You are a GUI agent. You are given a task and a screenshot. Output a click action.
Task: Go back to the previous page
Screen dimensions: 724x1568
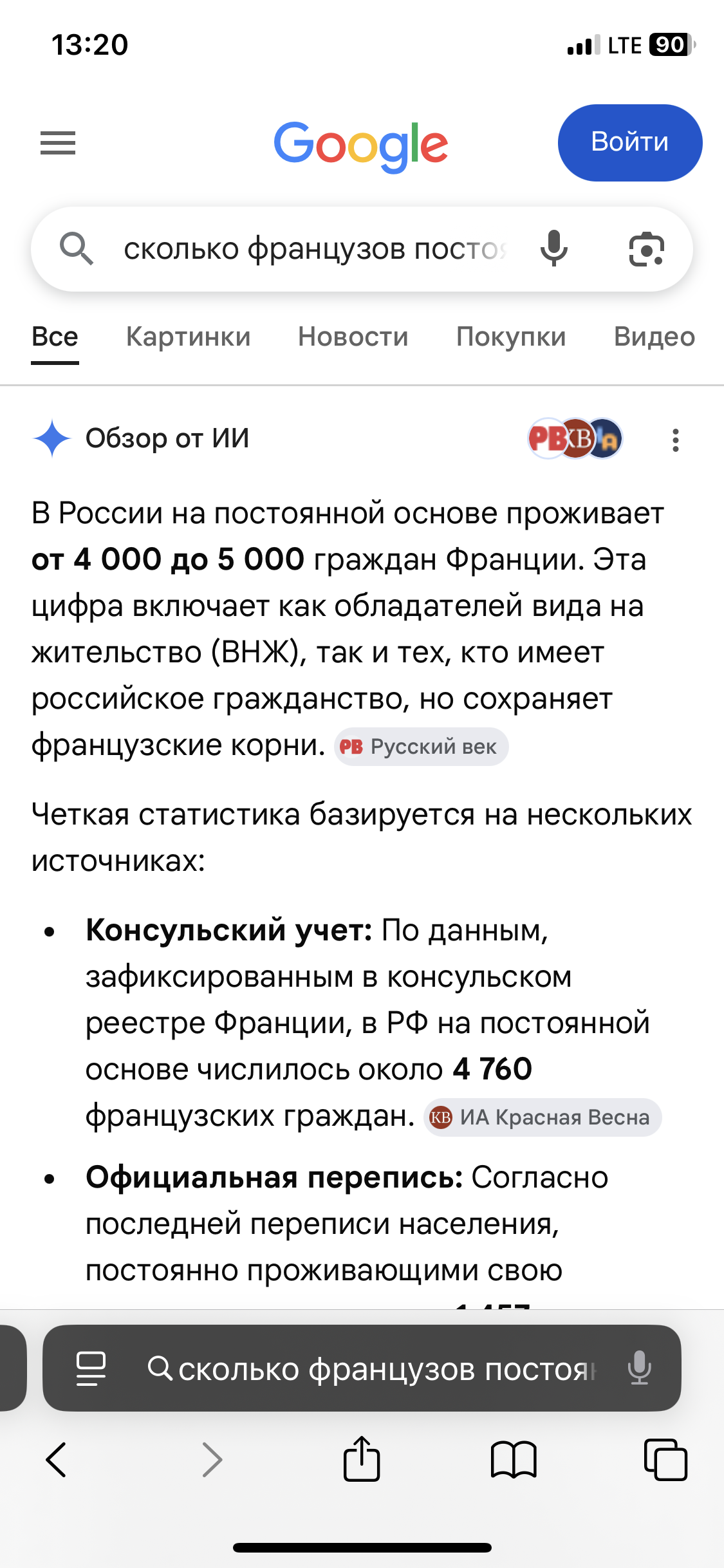tap(57, 1460)
